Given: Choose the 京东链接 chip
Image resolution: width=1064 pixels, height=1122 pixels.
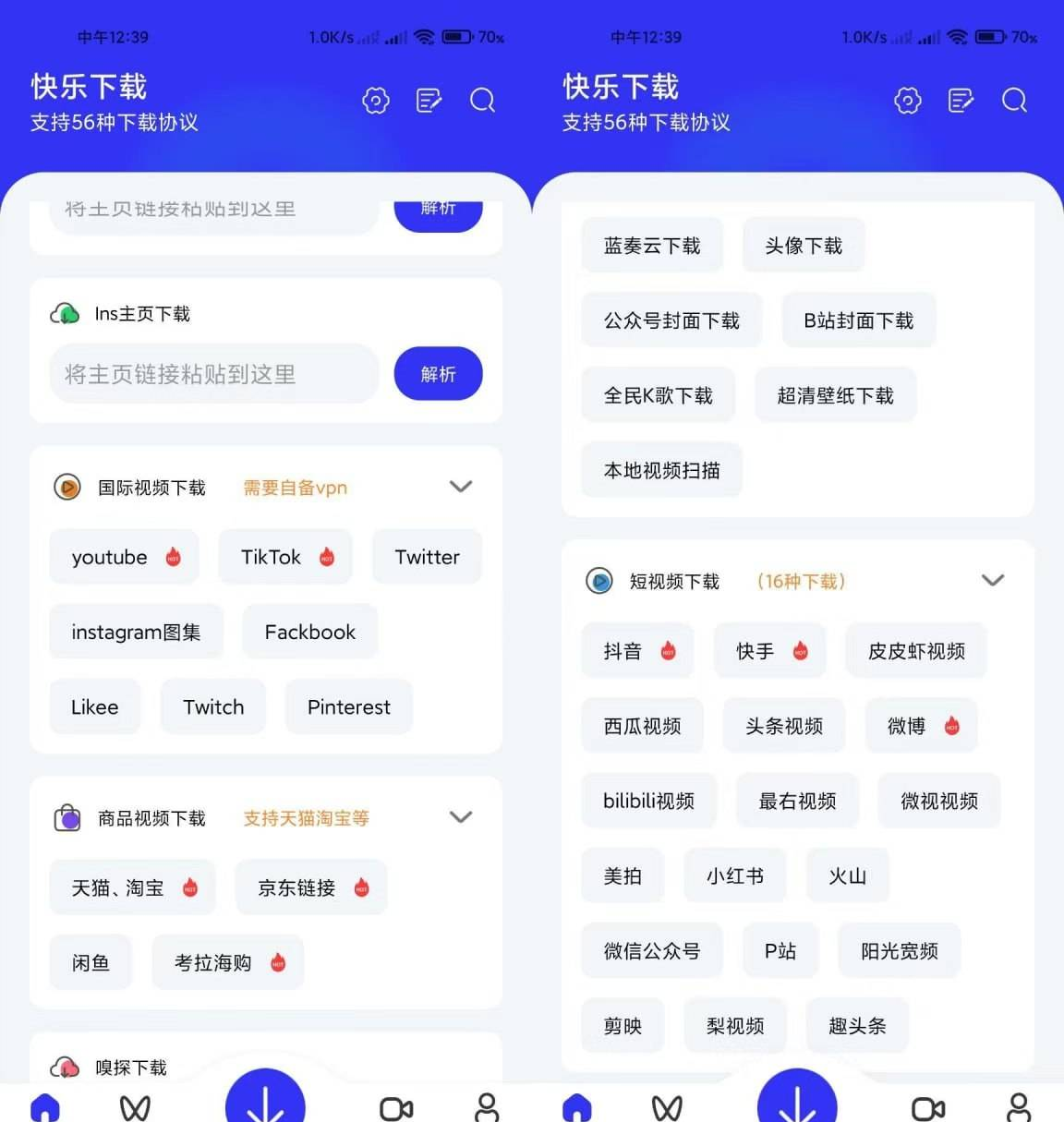Looking at the screenshot, I should (x=311, y=887).
